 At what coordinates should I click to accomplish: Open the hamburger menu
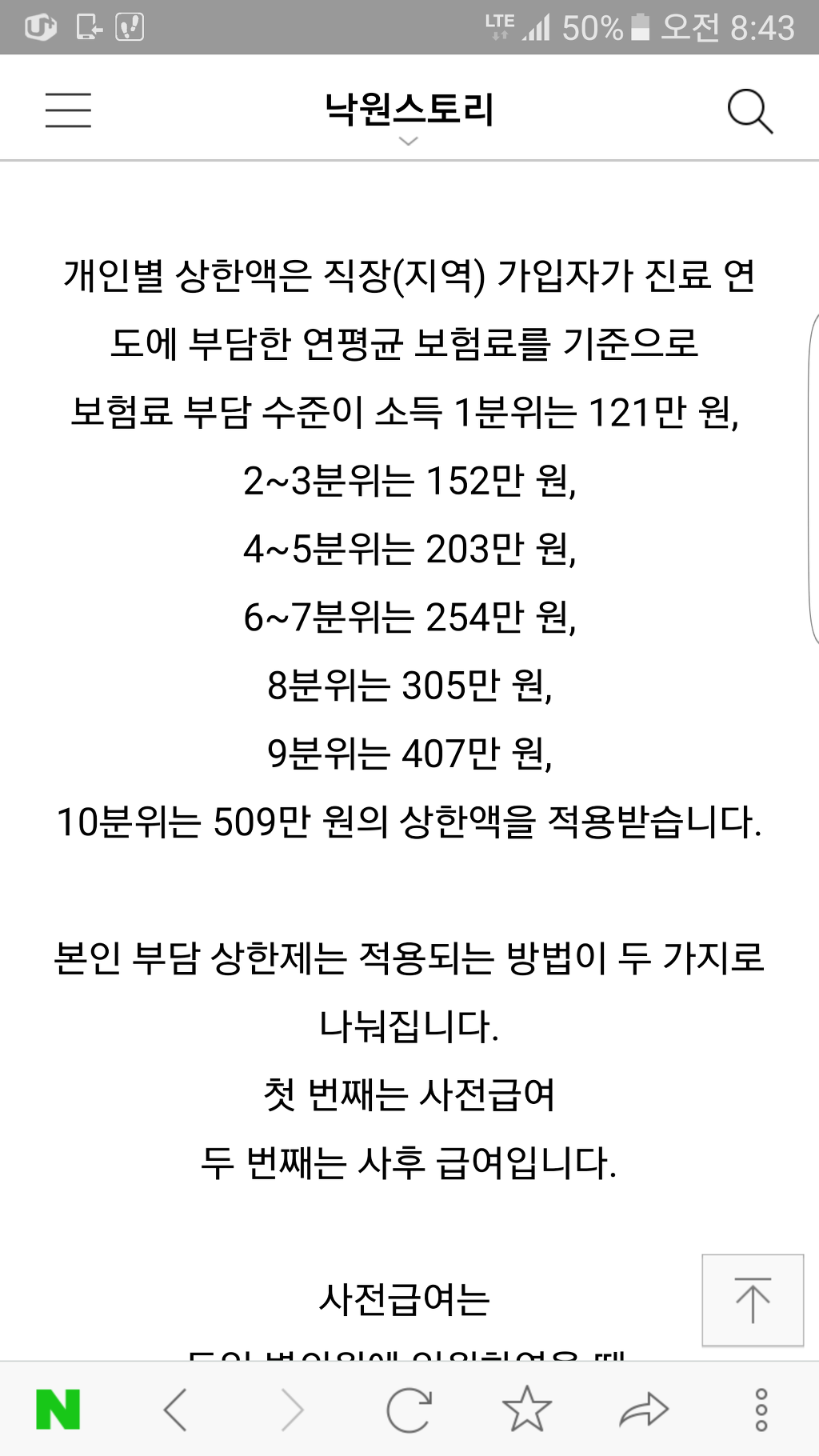point(68,110)
